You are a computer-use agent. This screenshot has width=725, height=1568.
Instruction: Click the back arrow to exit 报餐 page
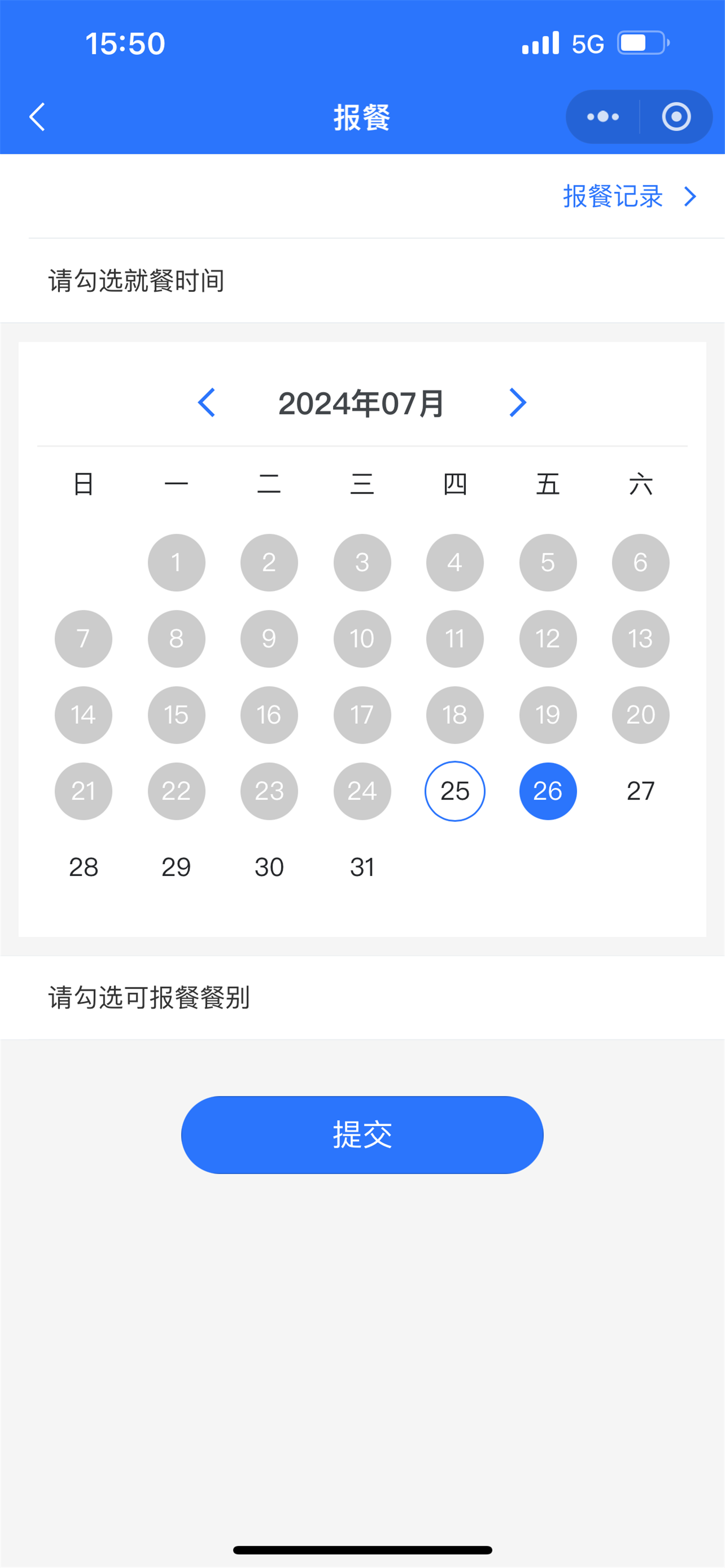pyautogui.click(x=37, y=117)
